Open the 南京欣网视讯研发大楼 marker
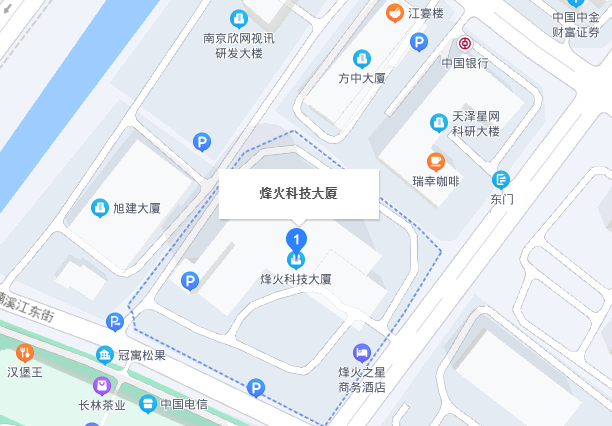Screen dimensions: 612x426 tap(238, 18)
